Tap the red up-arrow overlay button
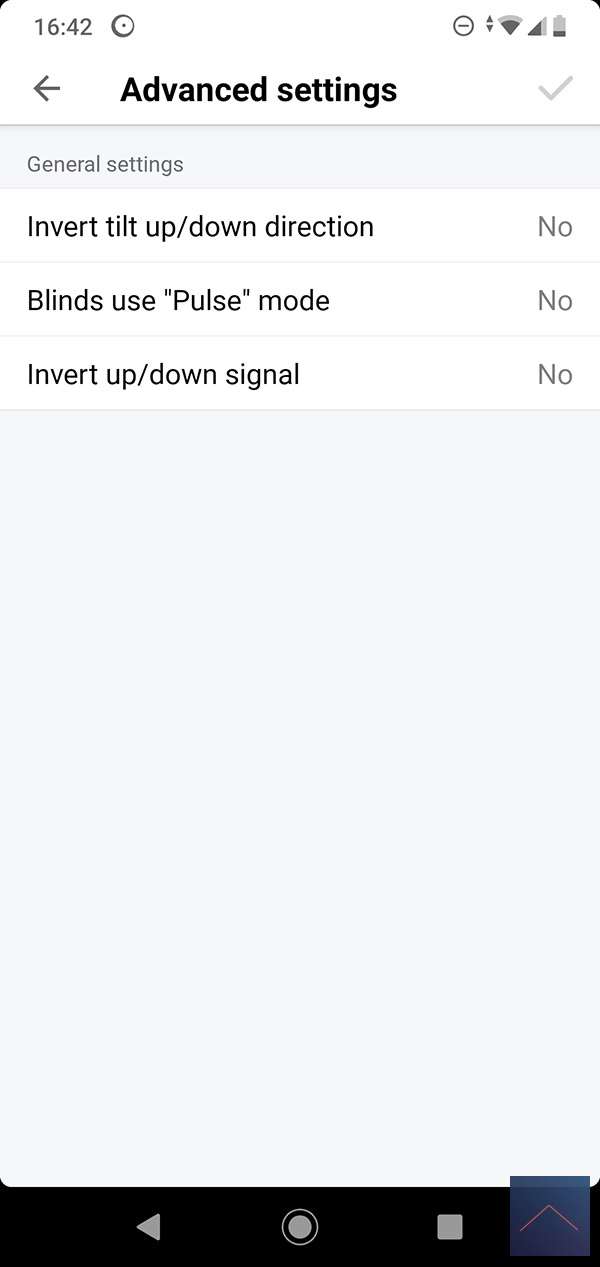This screenshot has height=1267, width=600. (549, 1217)
